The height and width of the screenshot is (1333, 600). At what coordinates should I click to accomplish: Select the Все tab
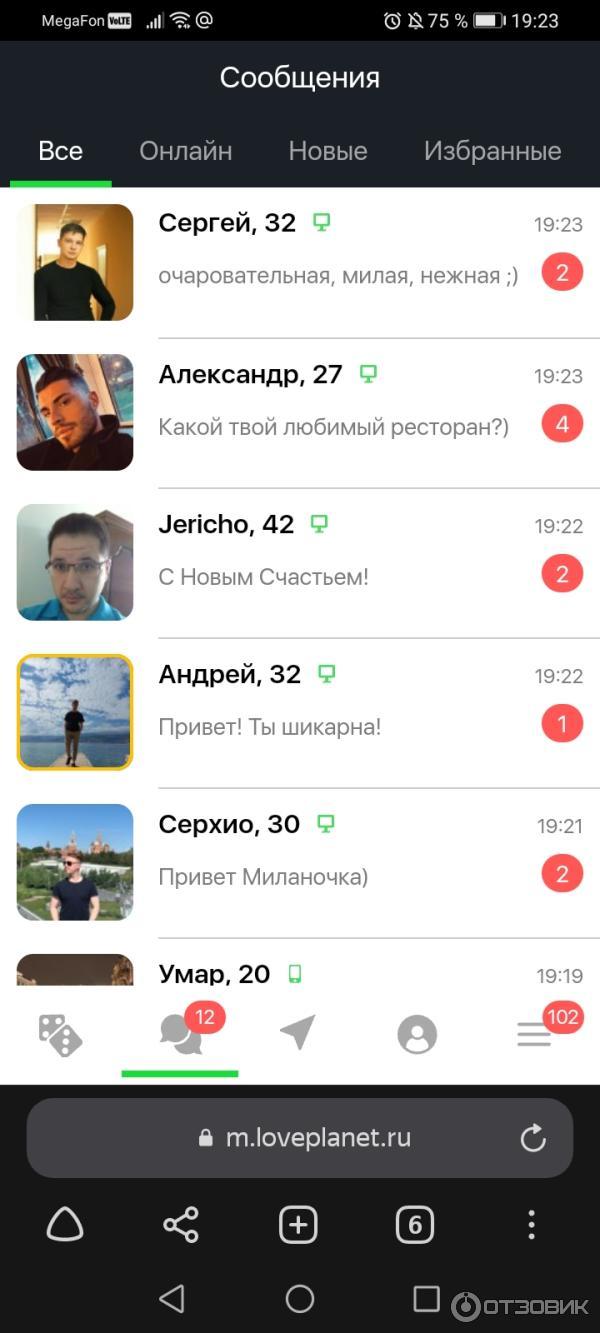60,151
